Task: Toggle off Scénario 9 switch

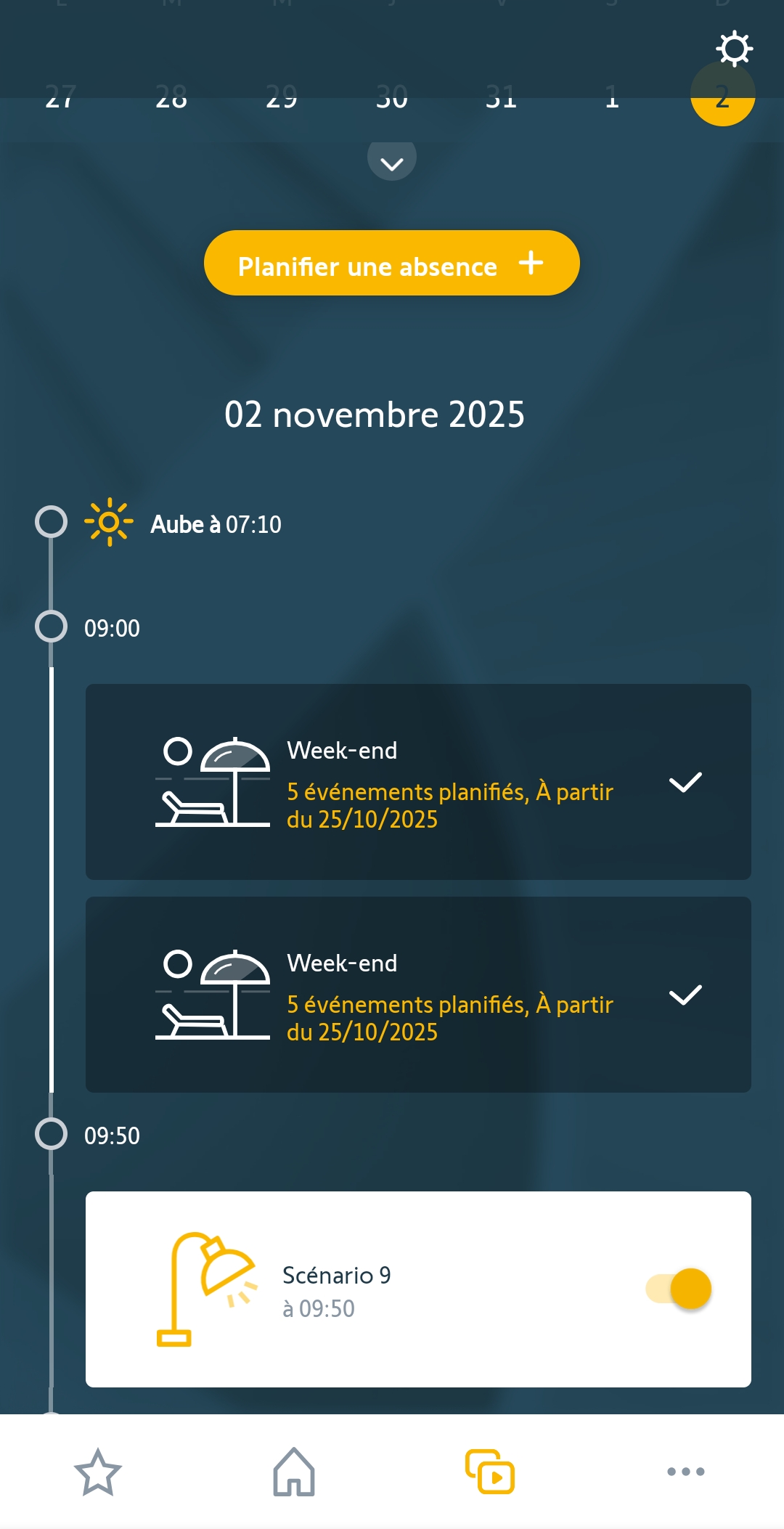Action: click(x=679, y=1289)
